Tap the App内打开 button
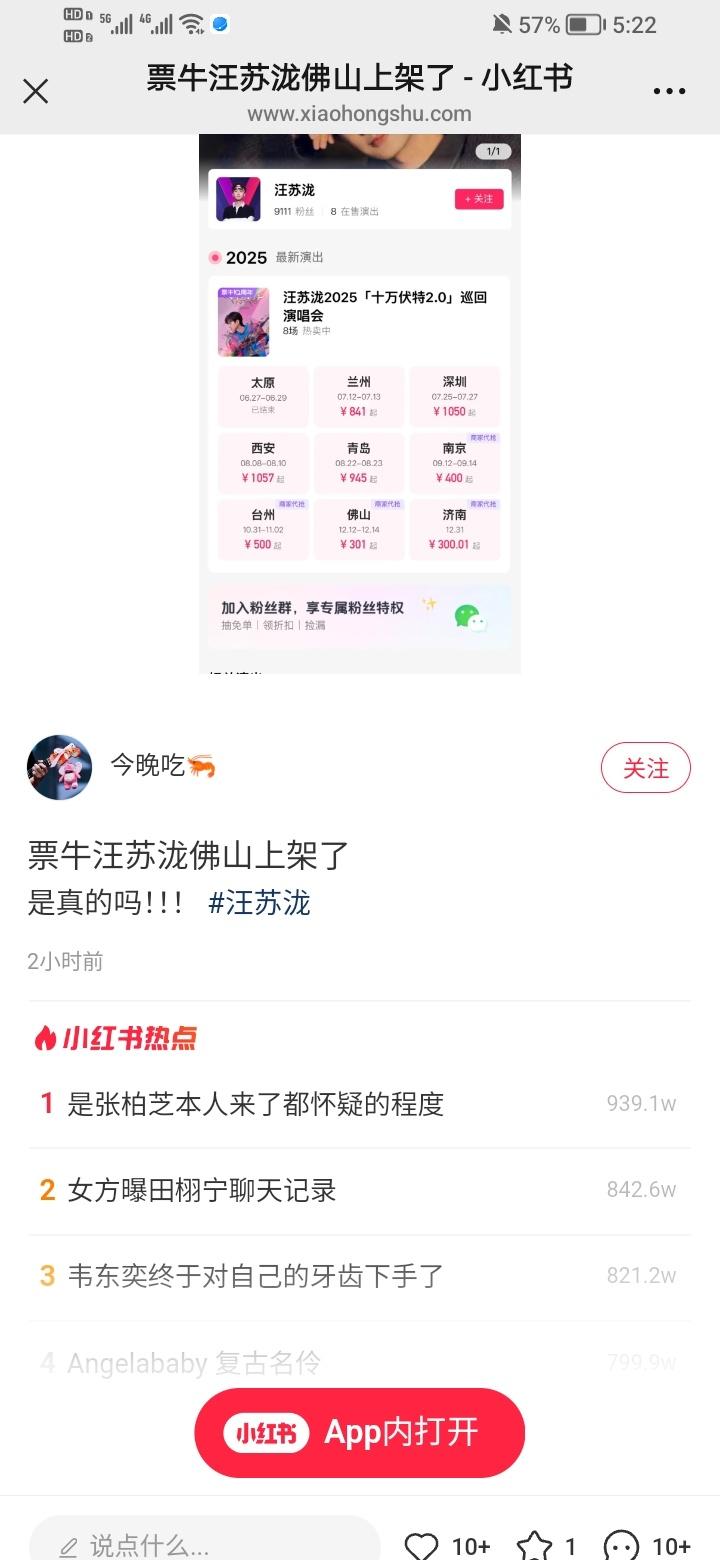The image size is (720, 1560). click(x=360, y=1432)
